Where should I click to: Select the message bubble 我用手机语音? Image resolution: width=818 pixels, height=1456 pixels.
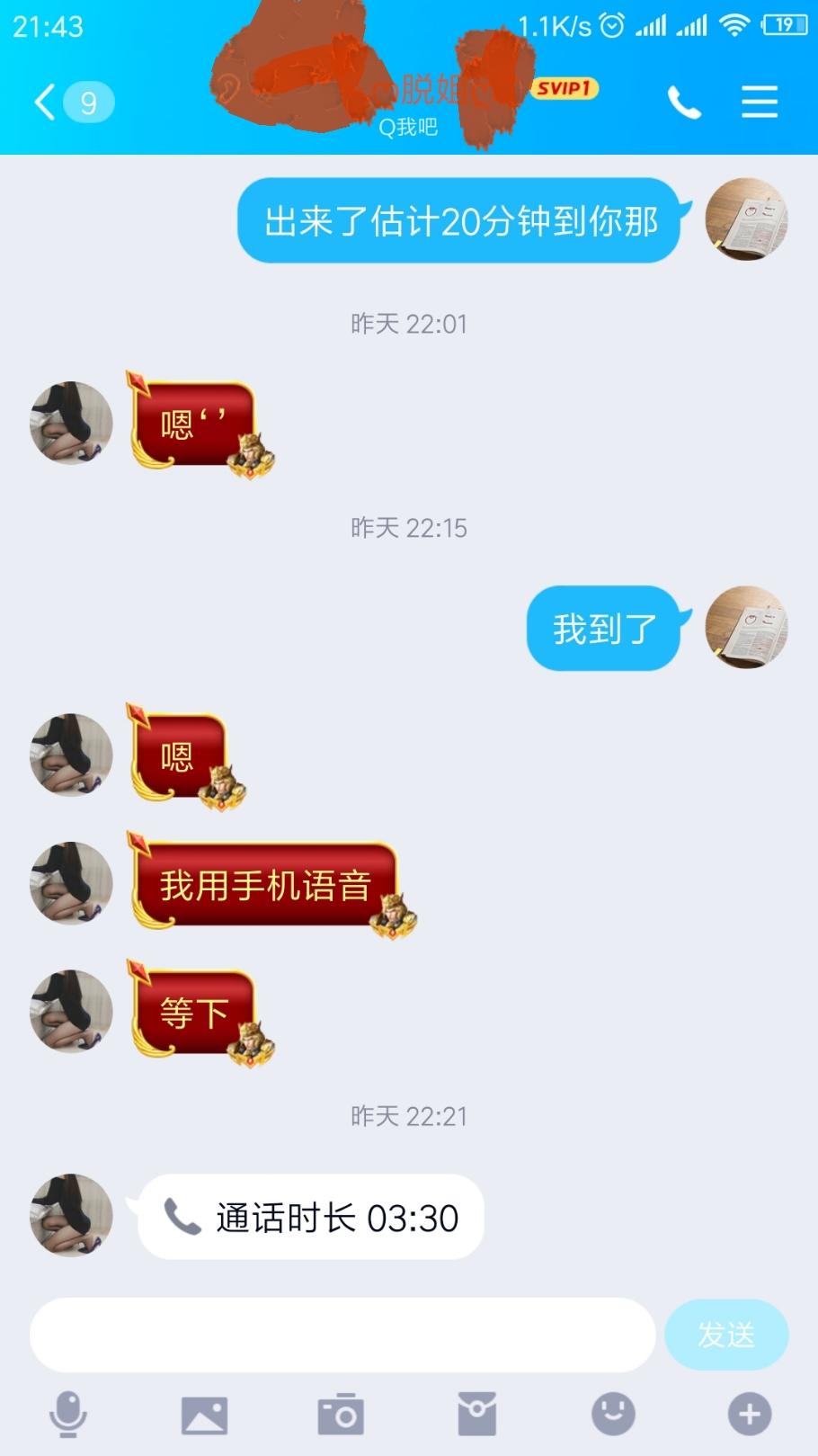point(265,884)
